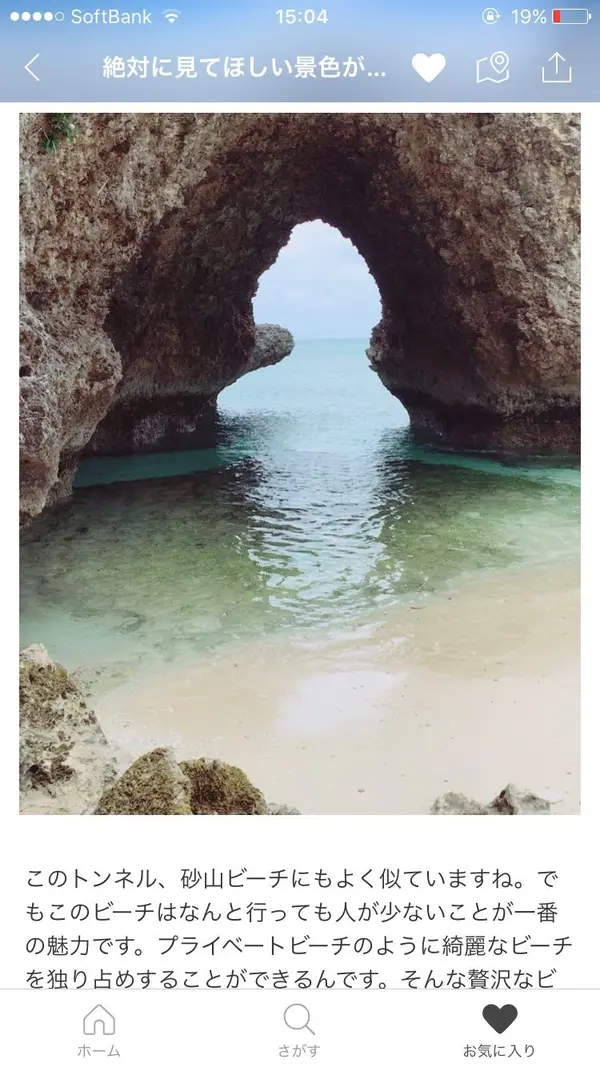Open the map pin icon
600x1067 pixels.
pyautogui.click(x=492, y=68)
